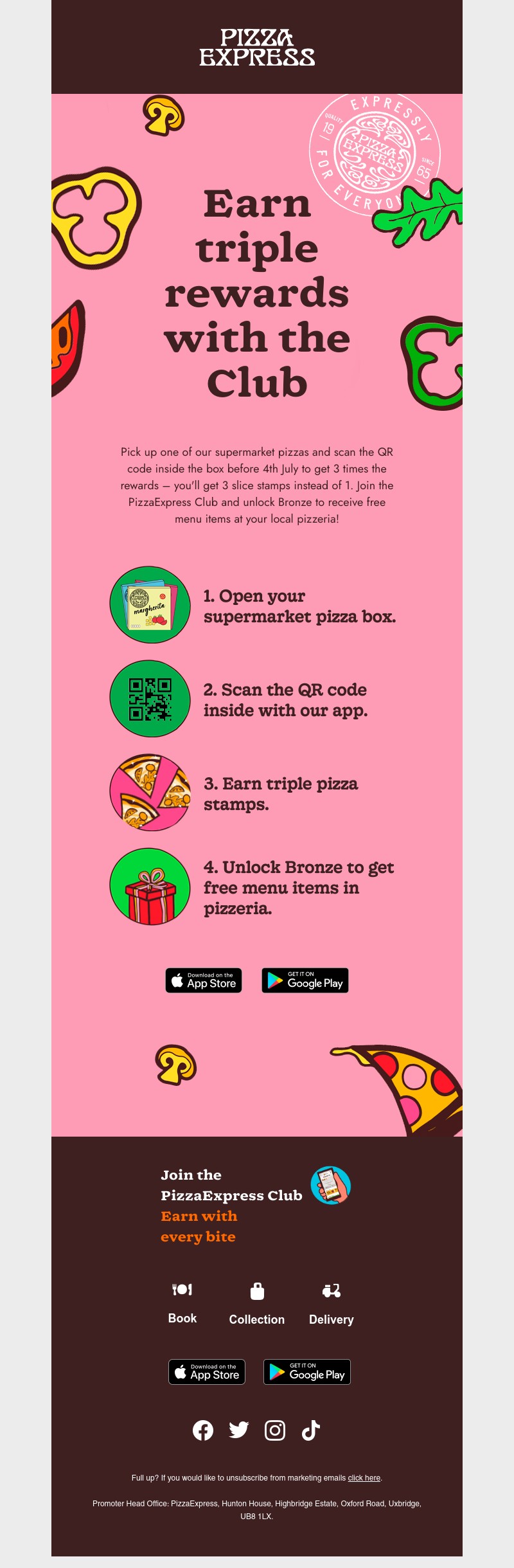Open the Google Play badge under Delivery
This screenshot has width=514, height=1568.
[307, 1372]
